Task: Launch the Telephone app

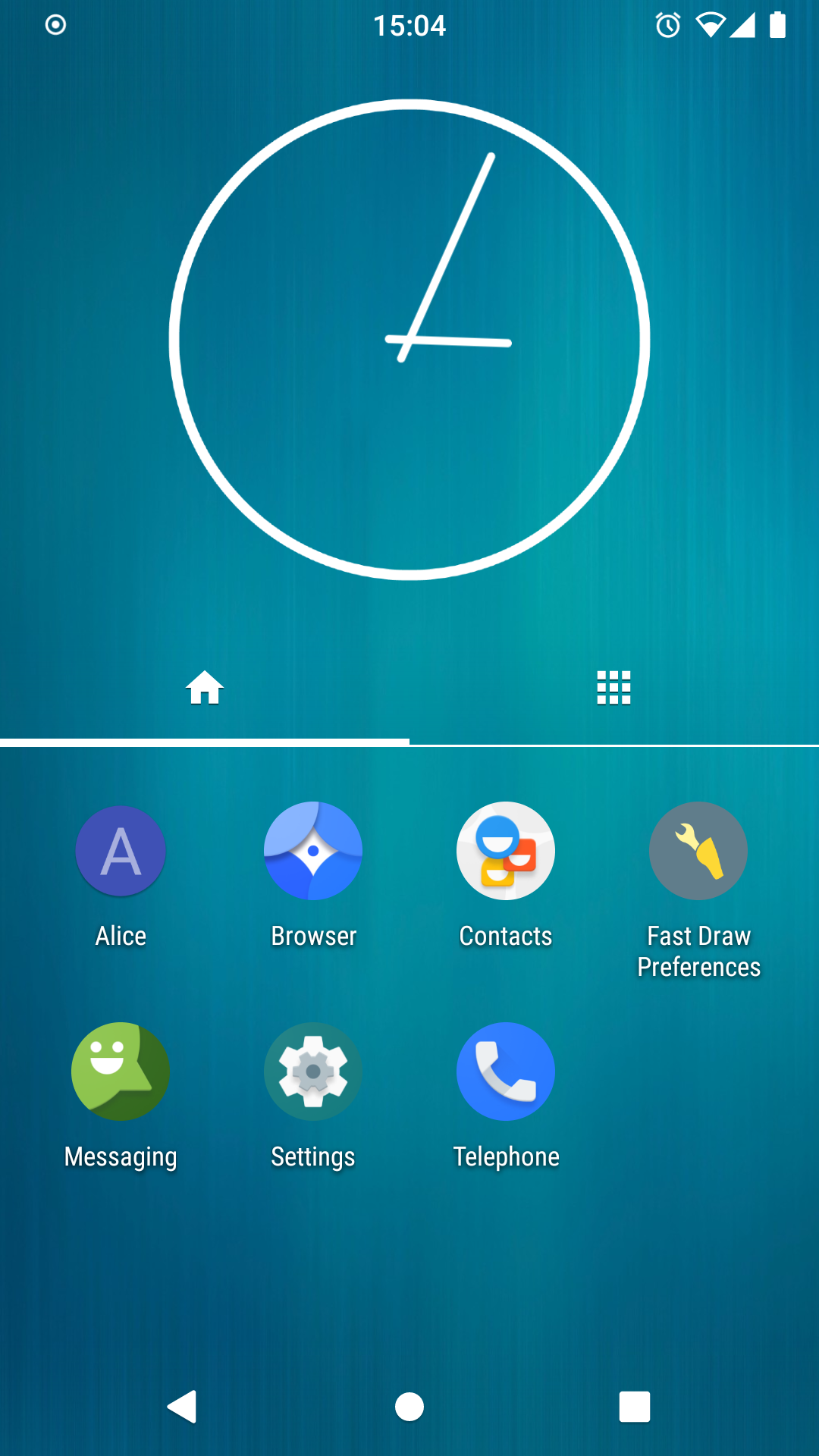Action: click(506, 1072)
